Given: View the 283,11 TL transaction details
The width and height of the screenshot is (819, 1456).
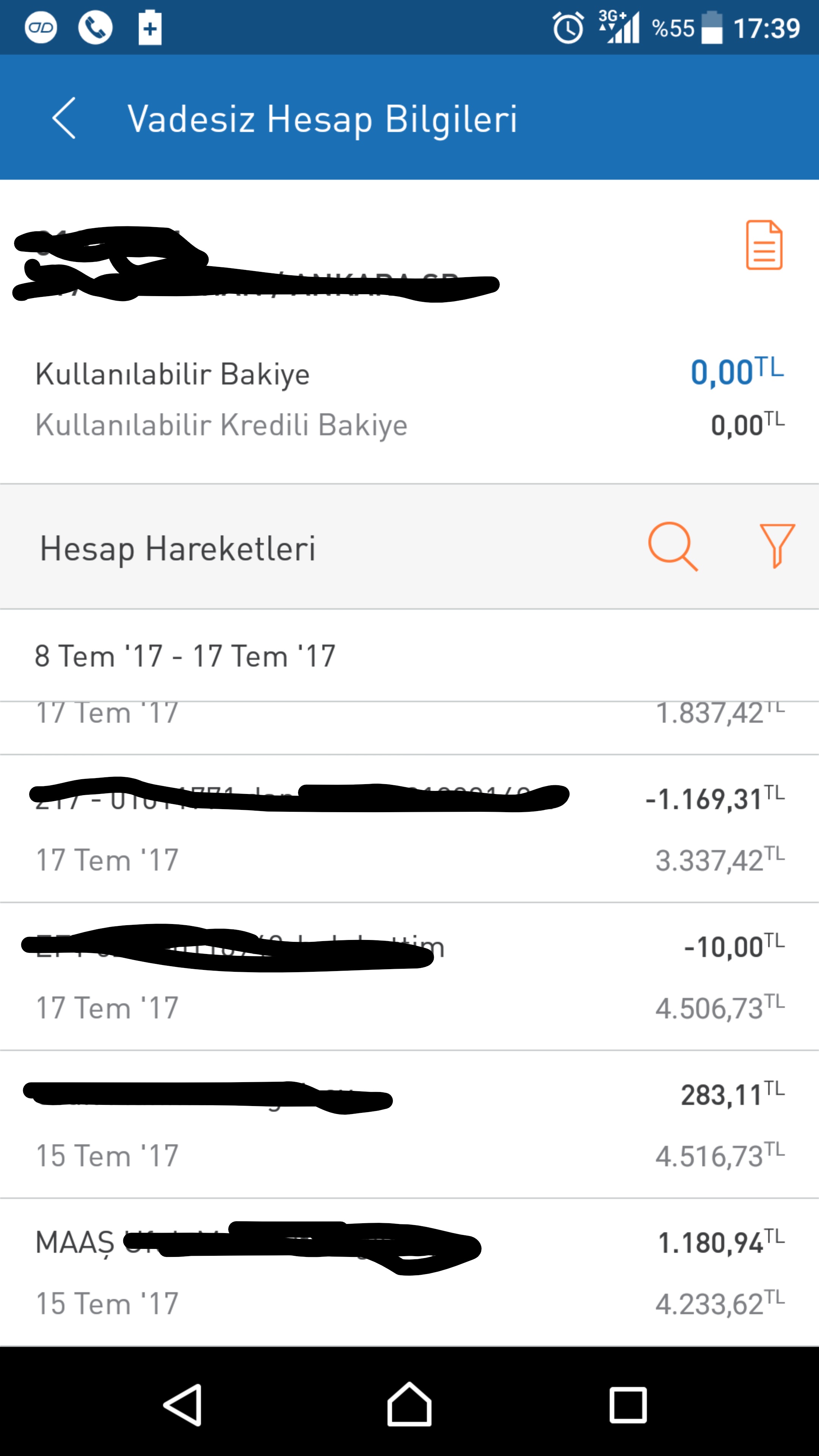Looking at the screenshot, I should tap(409, 1125).
